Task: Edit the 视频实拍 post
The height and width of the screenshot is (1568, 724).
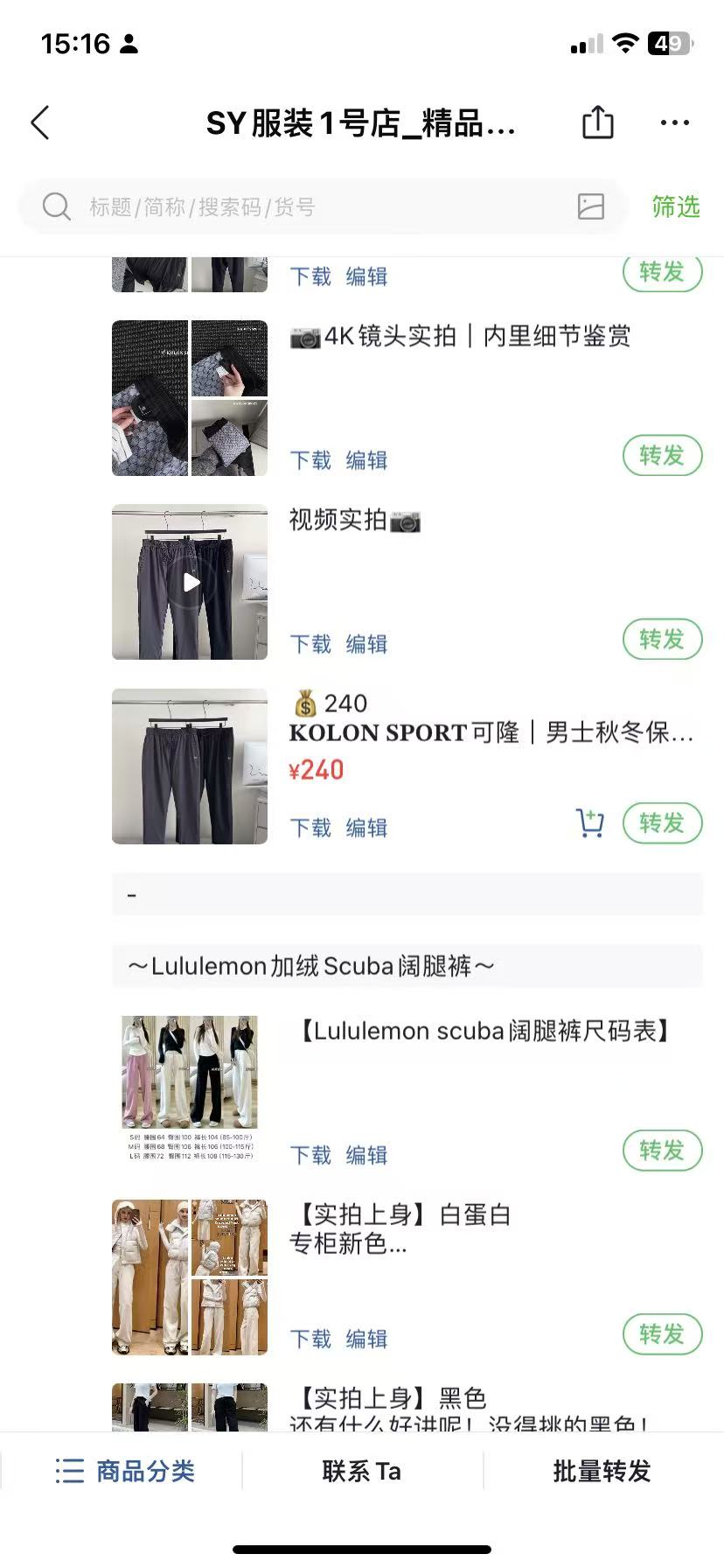Action: [x=366, y=644]
